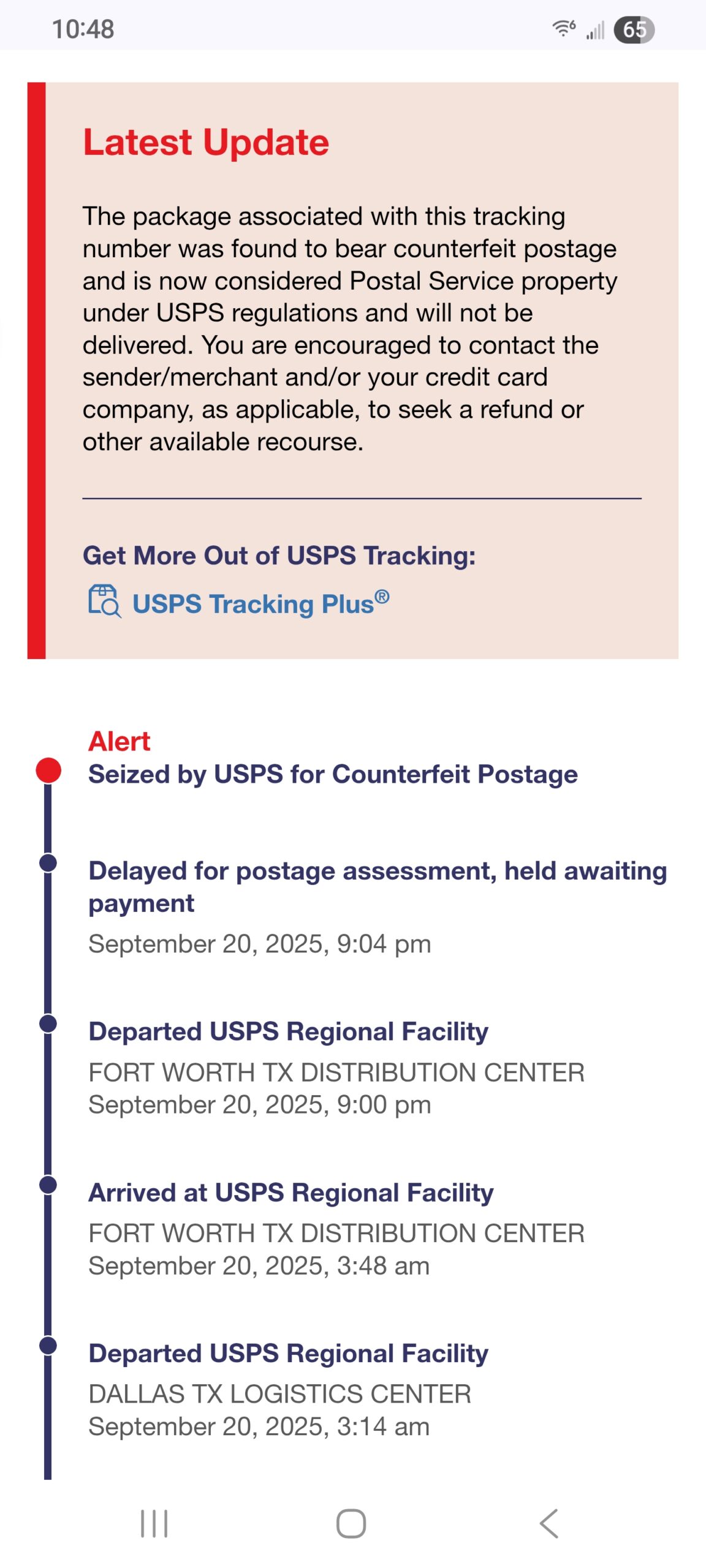Go to the phone's home screen
706x1568 pixels.
[x=351, y=1523]
